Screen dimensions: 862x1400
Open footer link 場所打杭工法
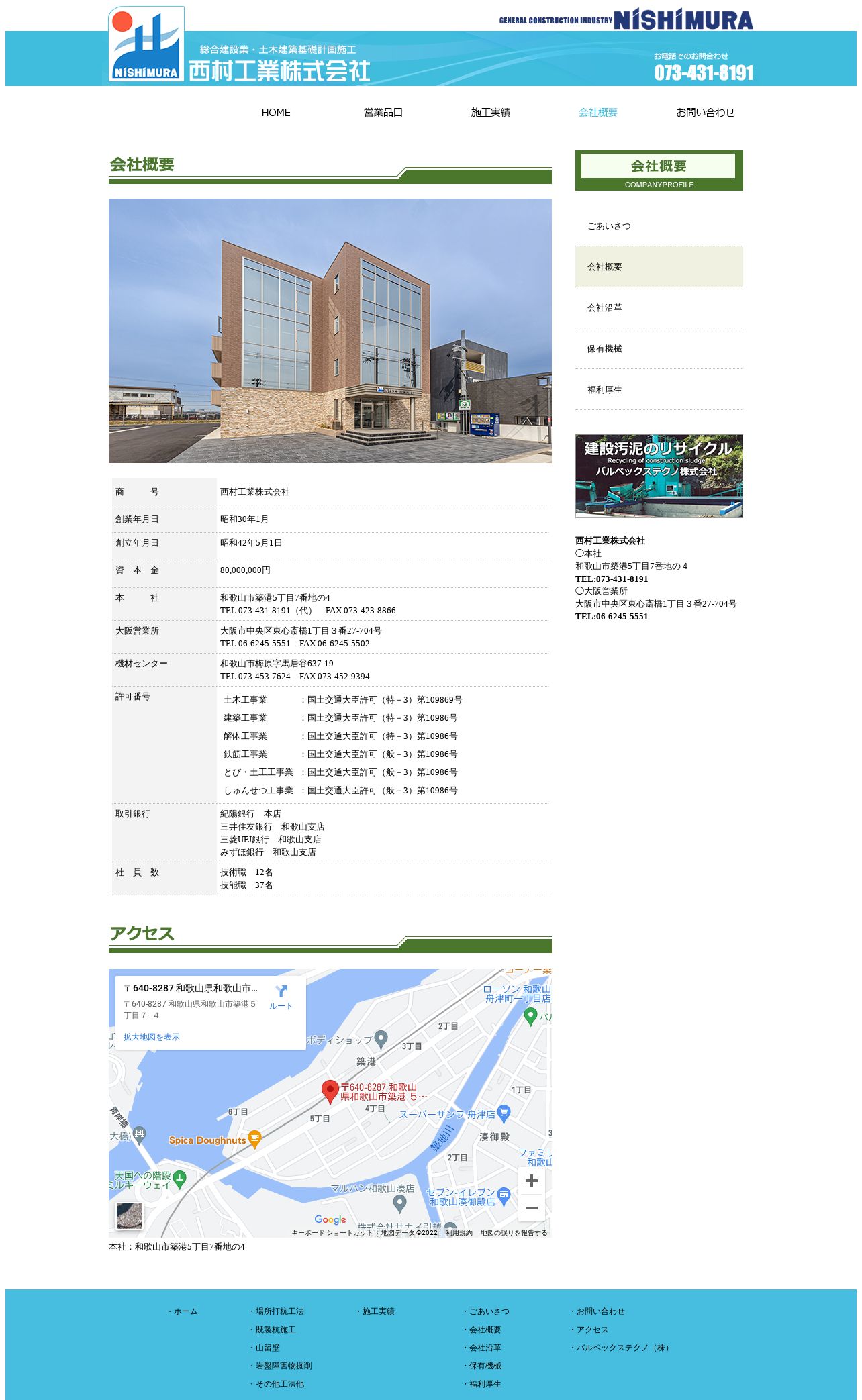[x=277, y=1311]
